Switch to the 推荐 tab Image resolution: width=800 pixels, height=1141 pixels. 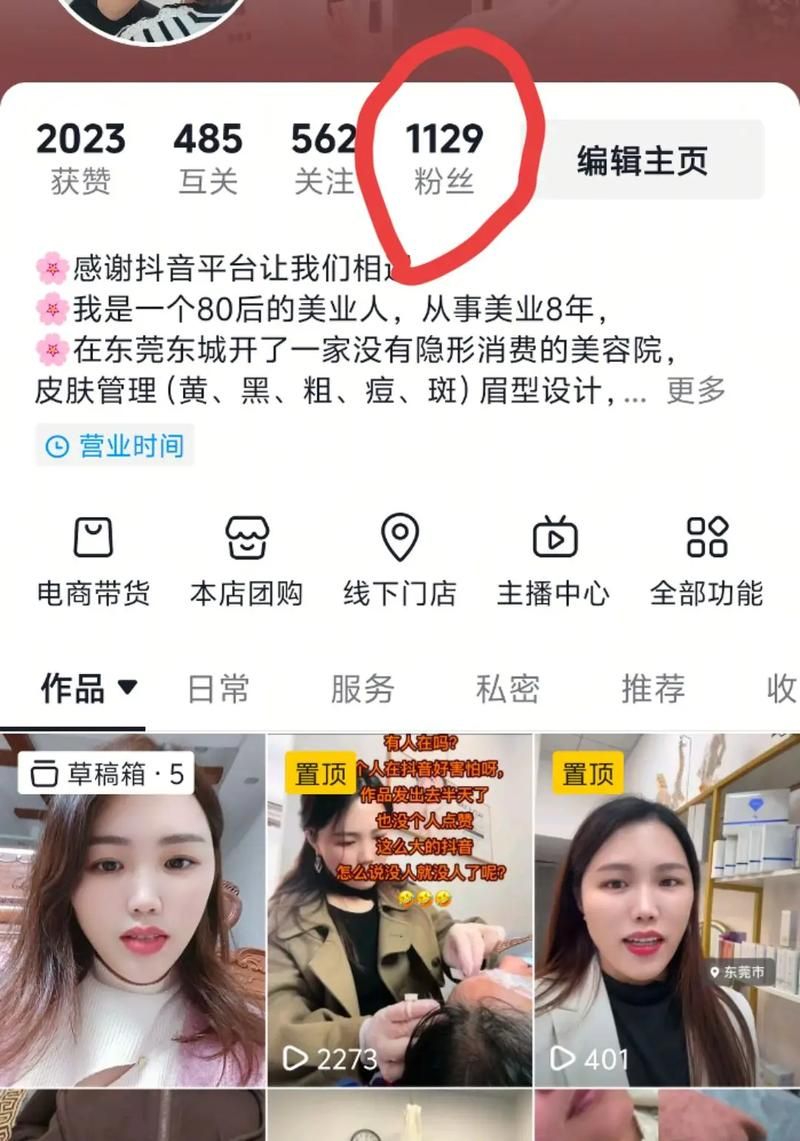(x=653, y=689)
